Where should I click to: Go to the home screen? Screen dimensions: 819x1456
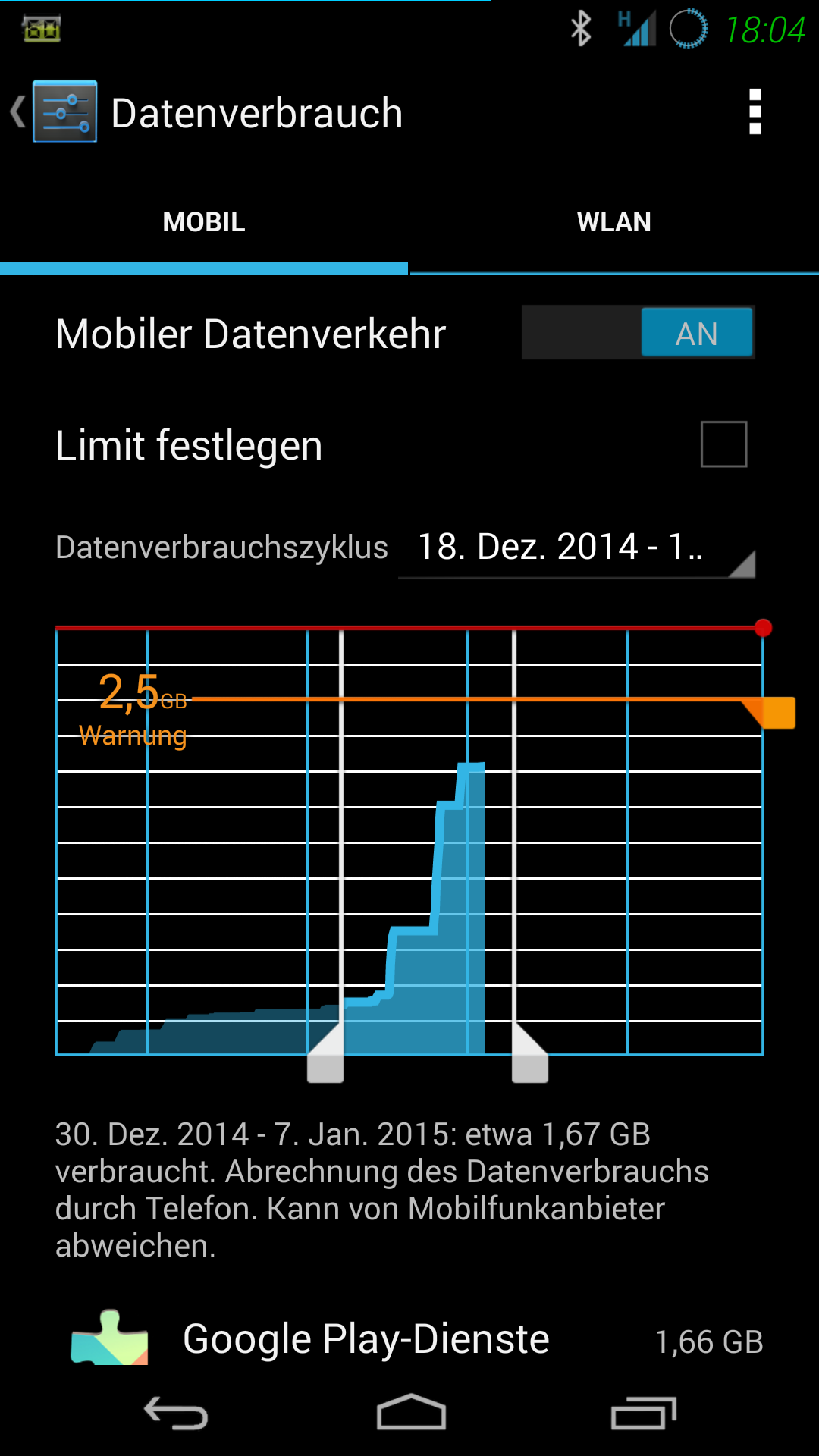[411, 1414]
